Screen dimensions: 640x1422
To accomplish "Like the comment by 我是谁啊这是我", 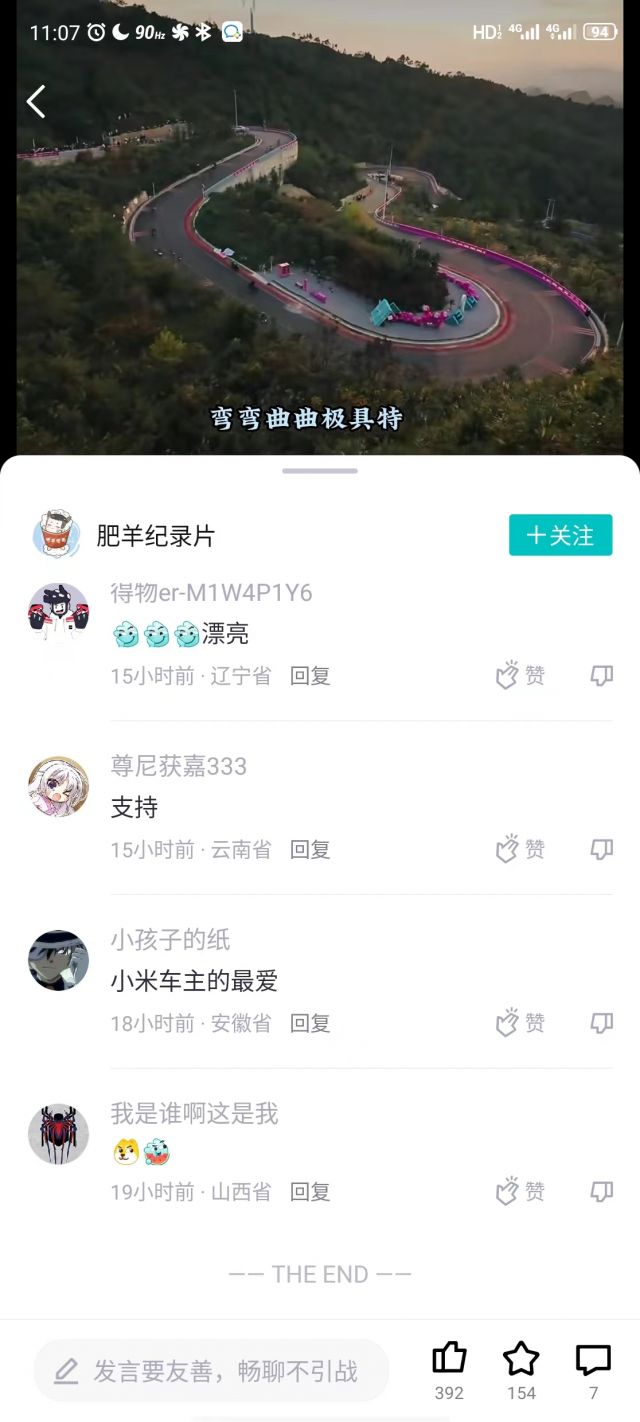I will pyautogui.click(x=521, y=1192).
